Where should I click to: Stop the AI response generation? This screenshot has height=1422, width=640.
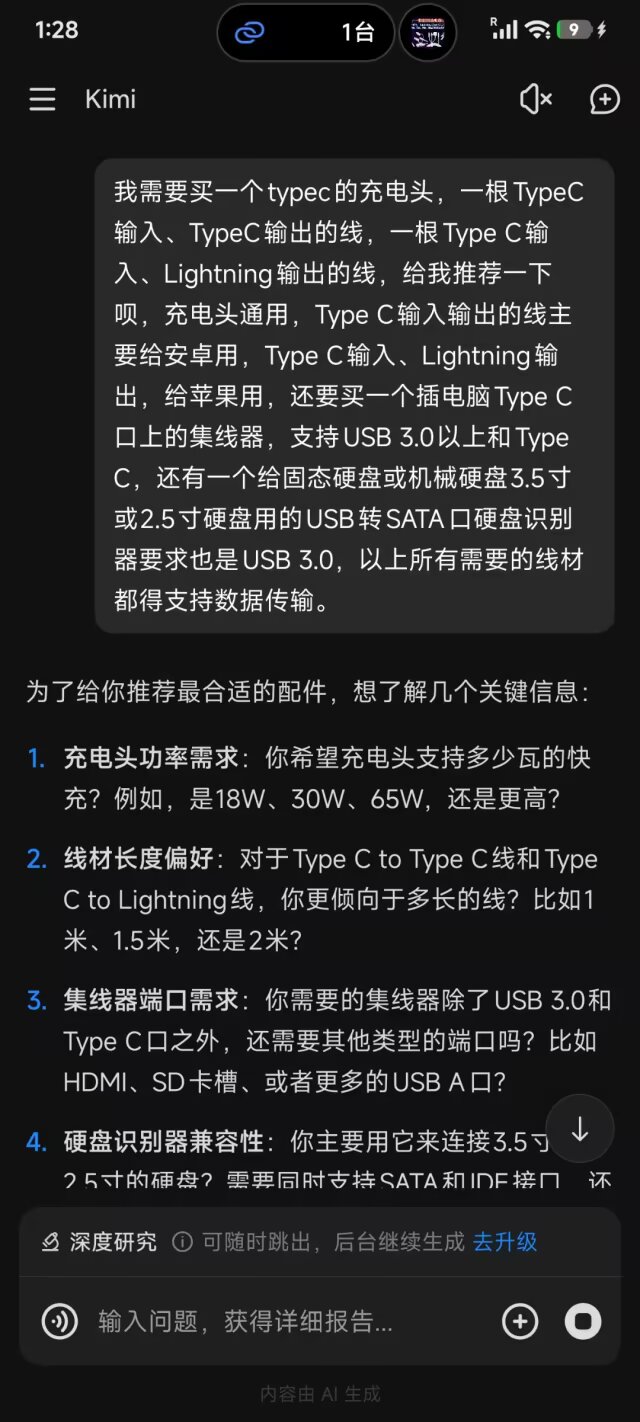pos(583,1322)
